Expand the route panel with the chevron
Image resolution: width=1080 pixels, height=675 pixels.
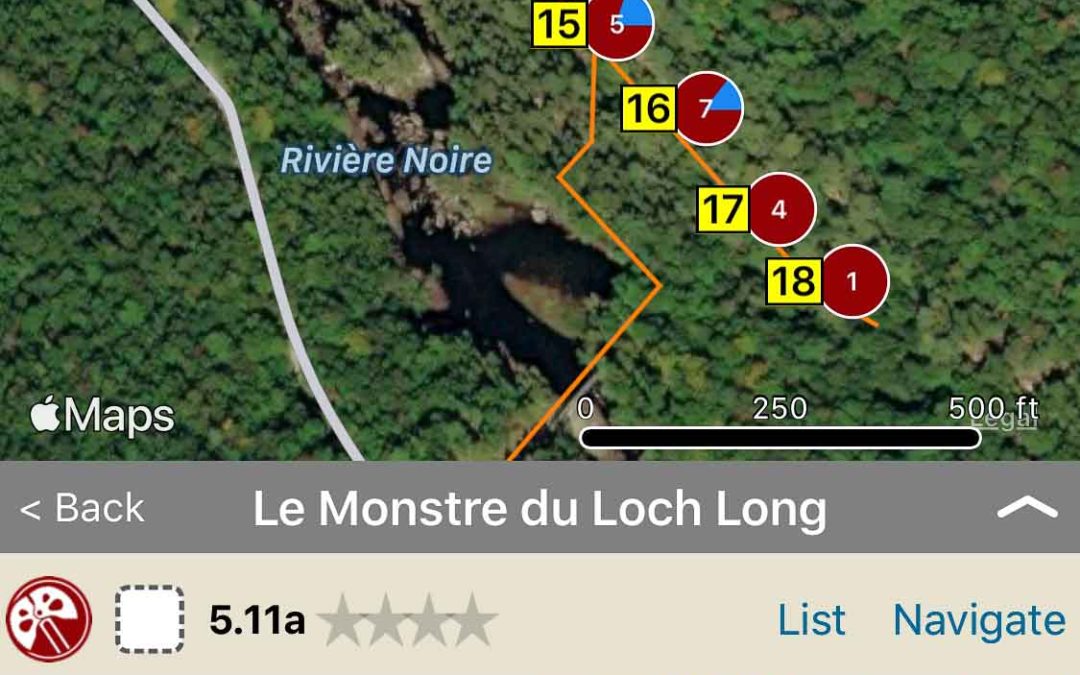[1027, 508]
